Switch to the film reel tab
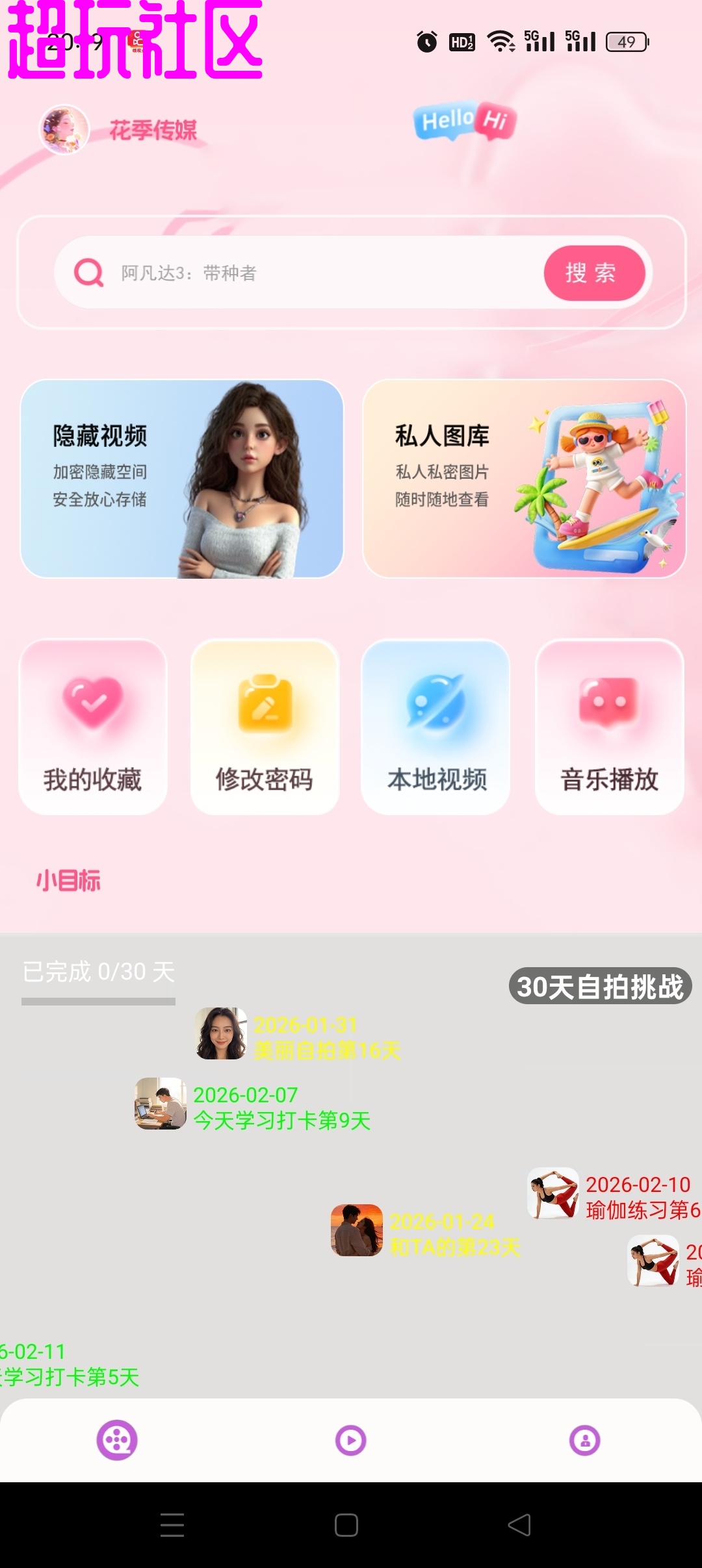The width and height of the screenshot is (702, 1568). coord(117,1440)
